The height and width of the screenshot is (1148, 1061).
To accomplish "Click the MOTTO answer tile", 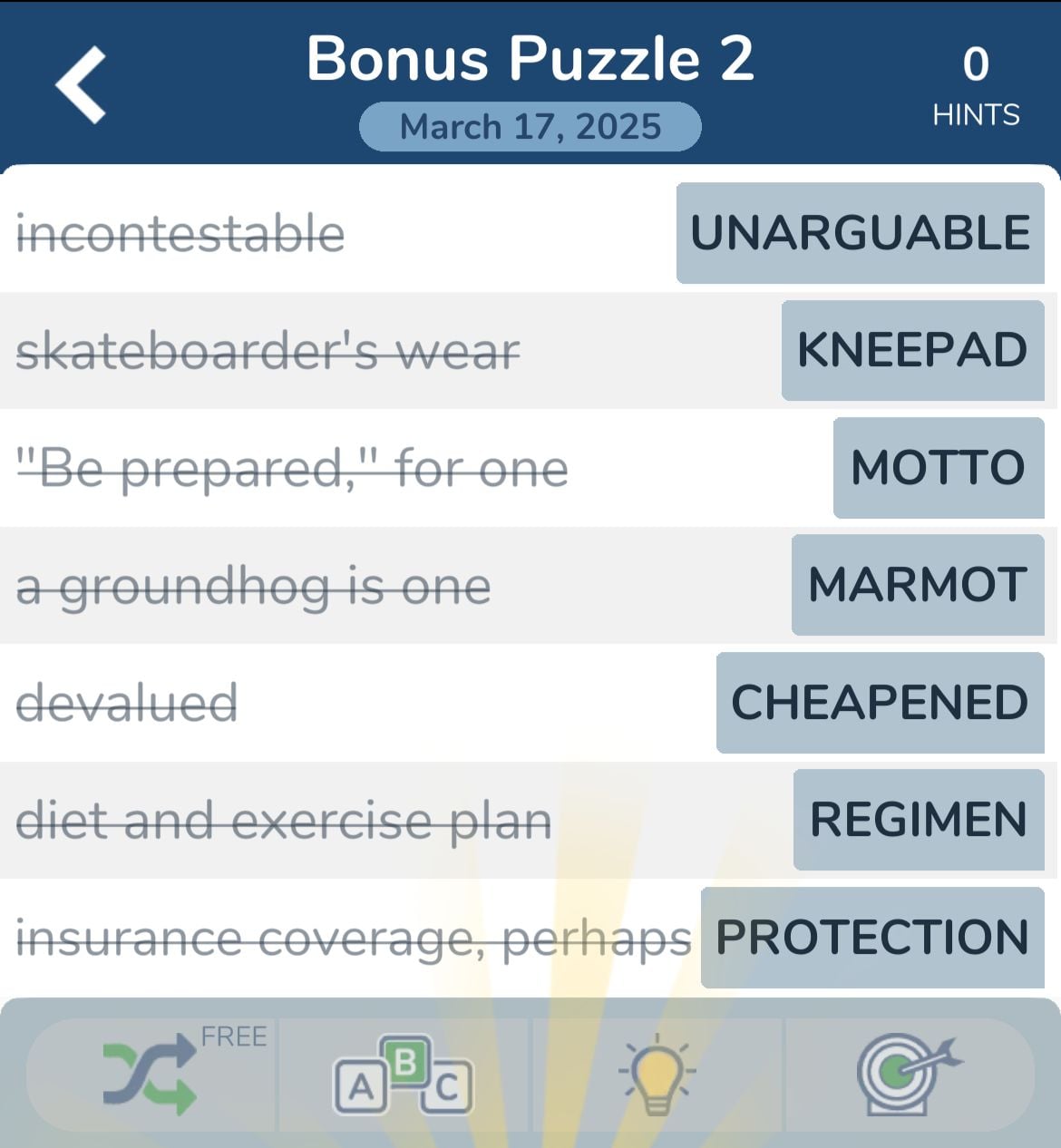I will point(937,468).
